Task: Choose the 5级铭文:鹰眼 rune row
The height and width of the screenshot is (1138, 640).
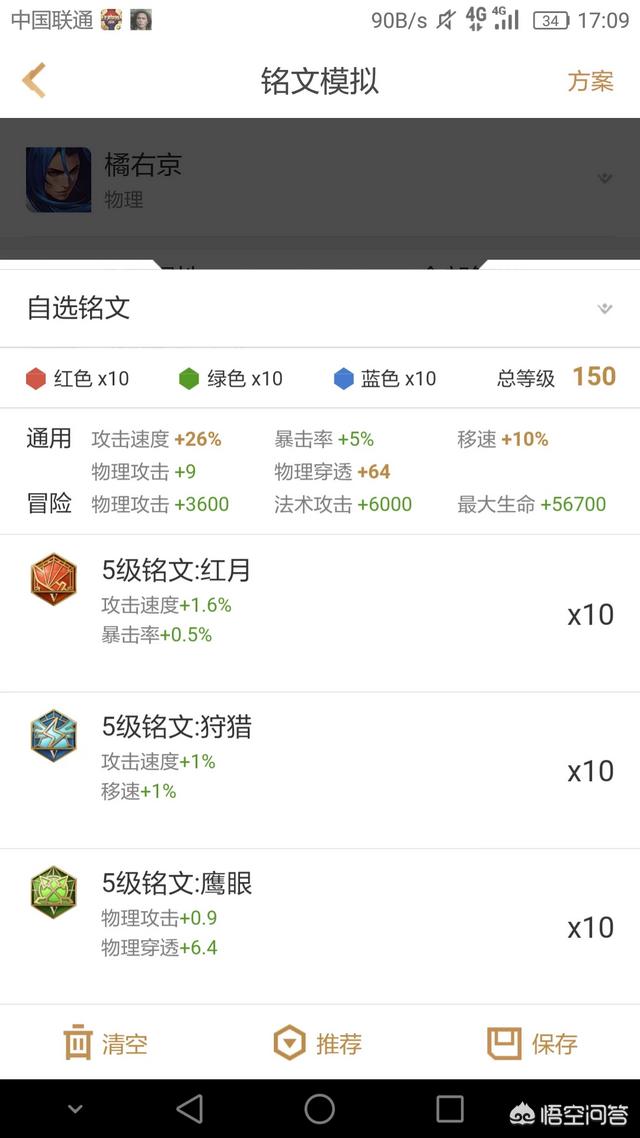Action: coord(320,927)
